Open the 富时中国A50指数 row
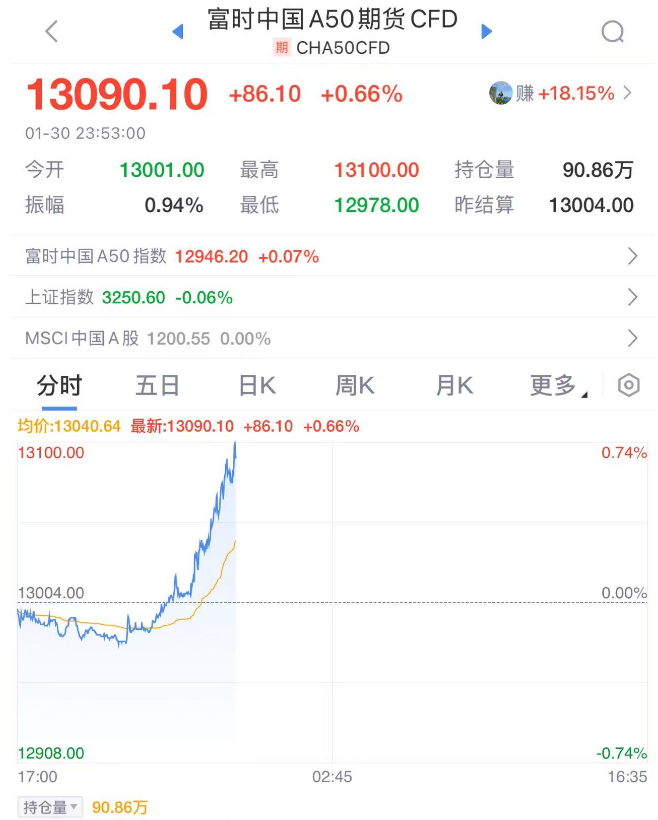This screenshot has height=820, width=658. 329,256
